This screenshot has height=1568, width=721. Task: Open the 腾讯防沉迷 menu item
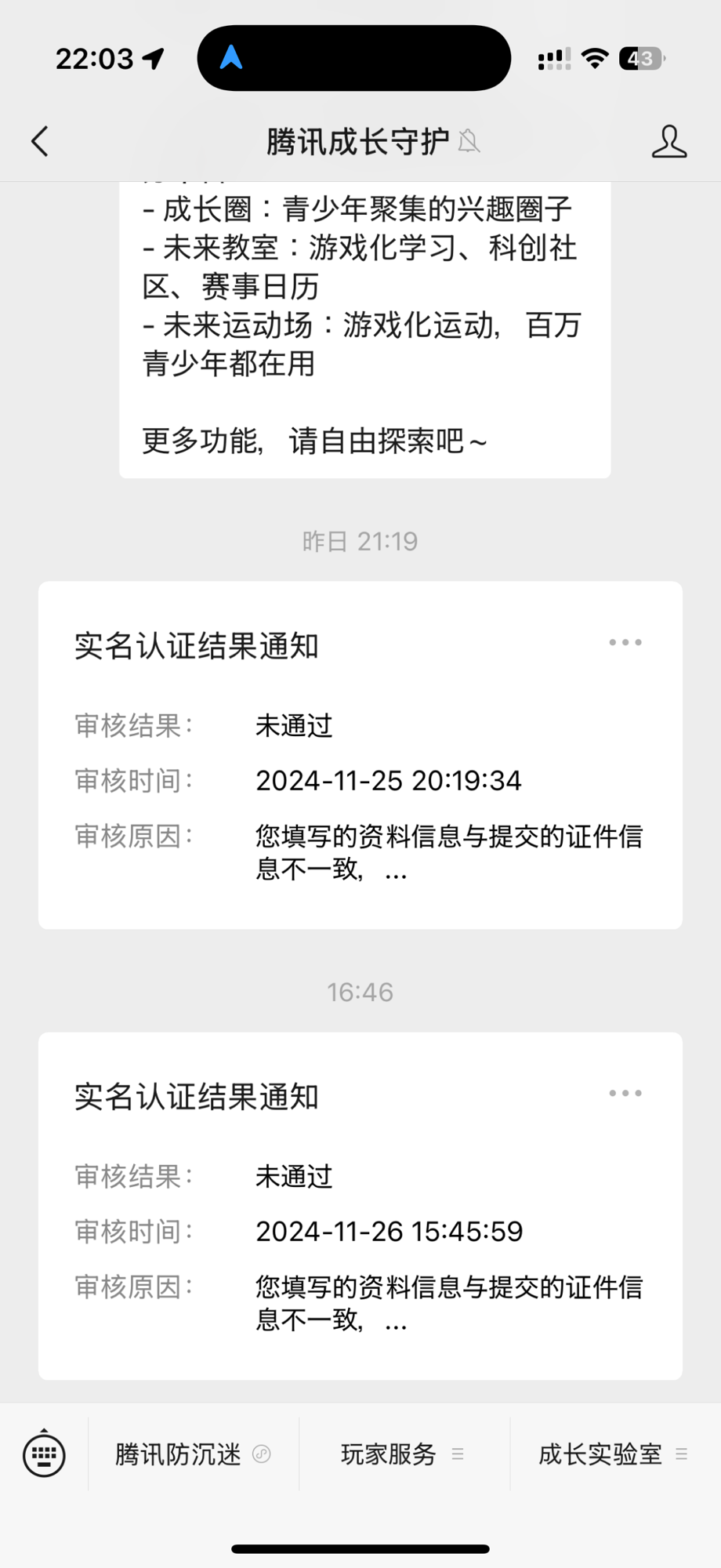(194, 1454)
